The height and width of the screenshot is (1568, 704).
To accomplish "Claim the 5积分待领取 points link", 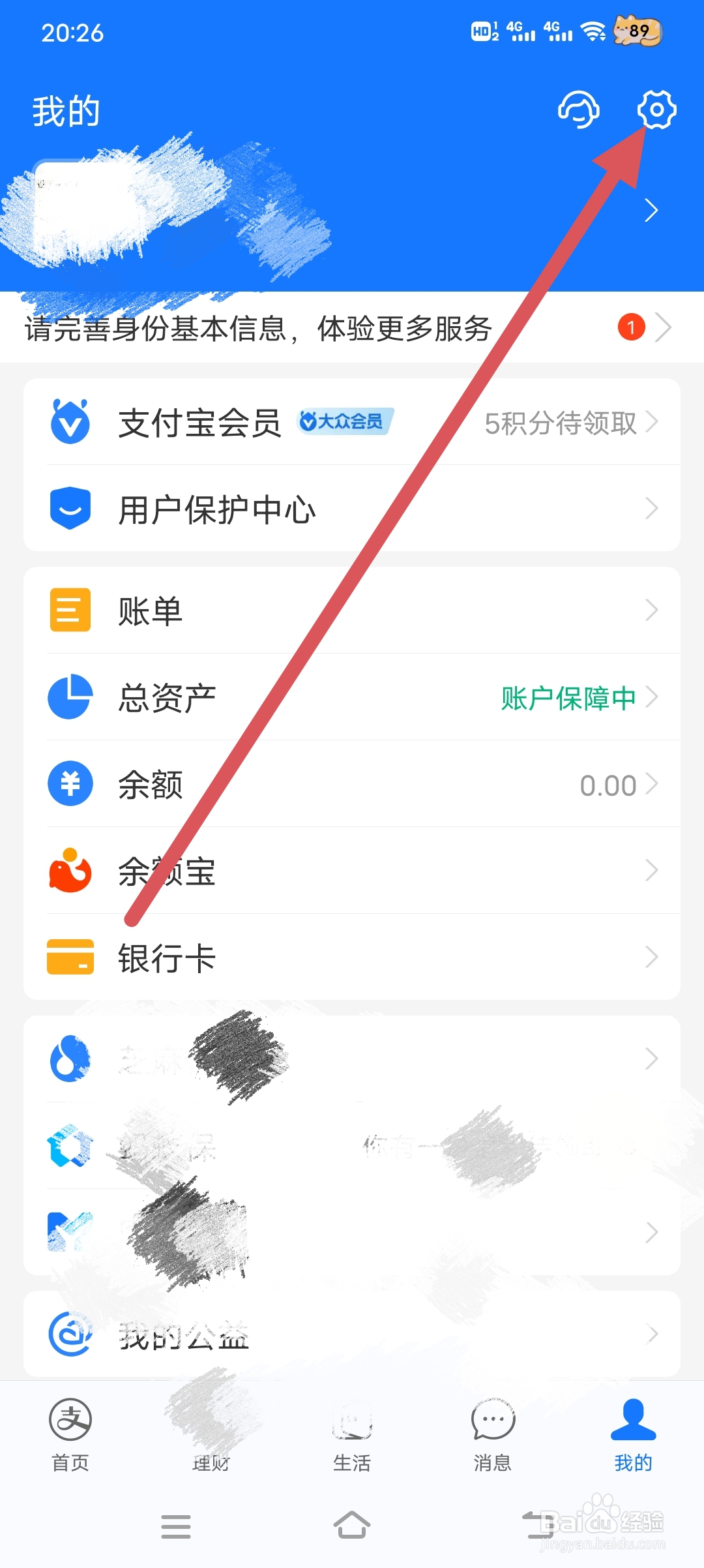I will point(559,423).
